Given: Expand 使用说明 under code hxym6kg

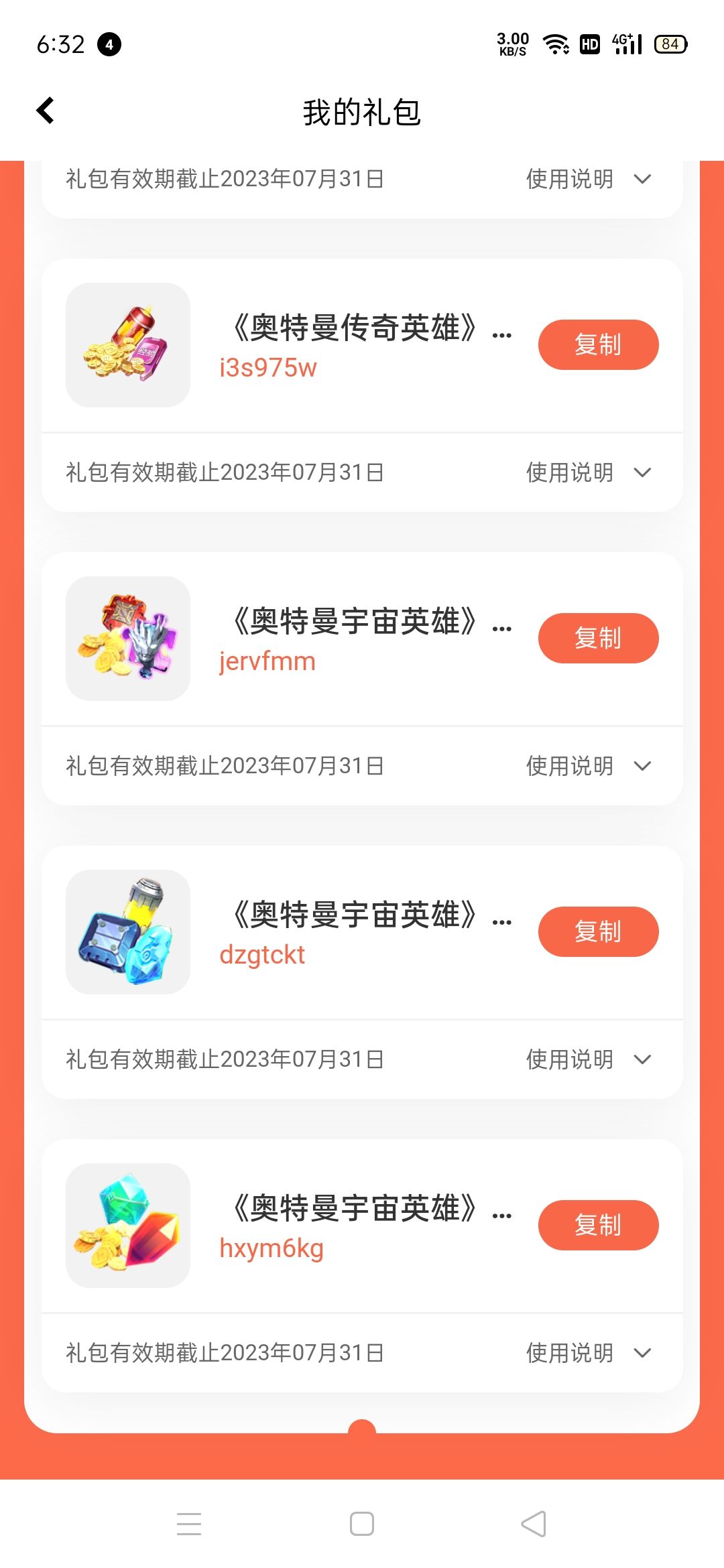Looking at the screenshot, I should click(589, 1353).
